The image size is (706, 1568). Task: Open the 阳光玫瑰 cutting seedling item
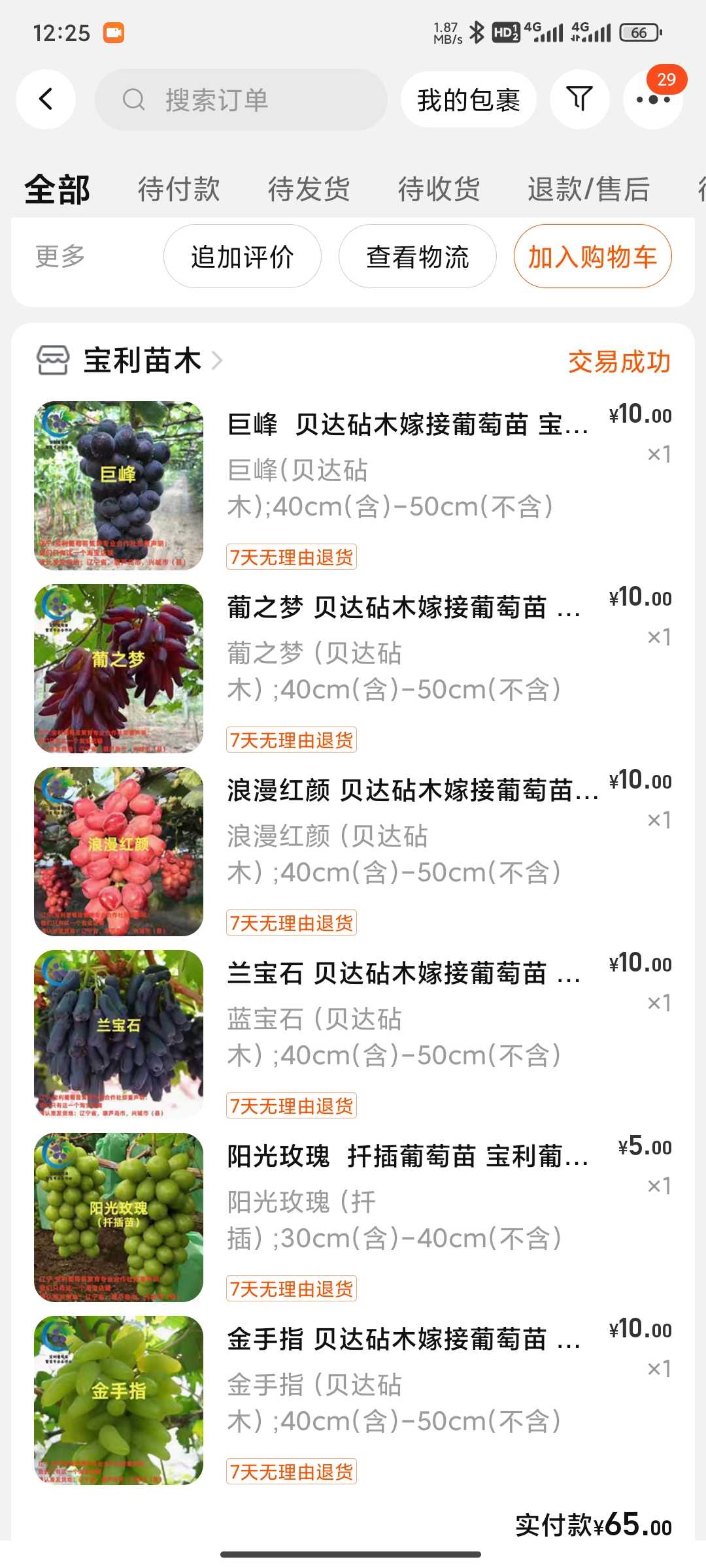(353, 1218)
